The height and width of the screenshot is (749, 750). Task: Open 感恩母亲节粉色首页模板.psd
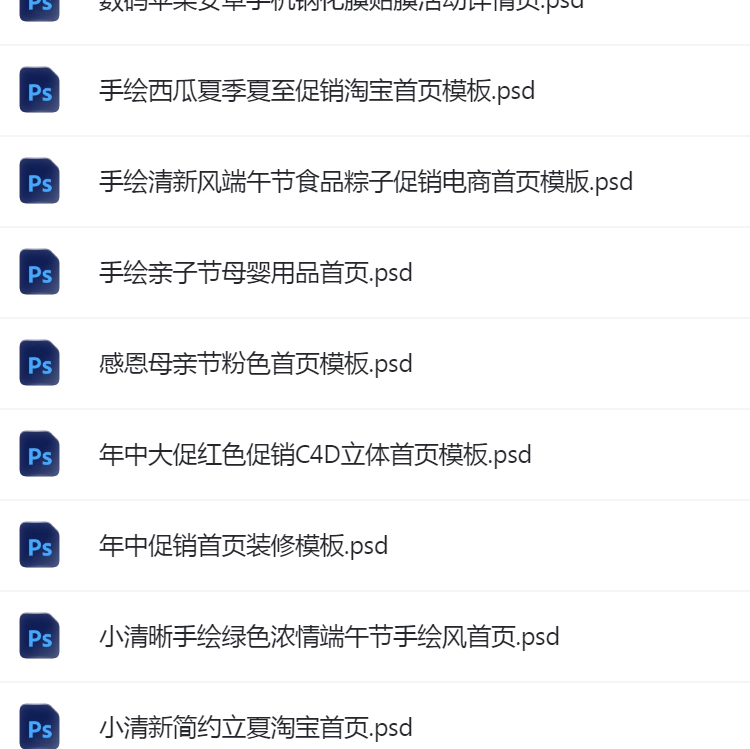[256, 364]
